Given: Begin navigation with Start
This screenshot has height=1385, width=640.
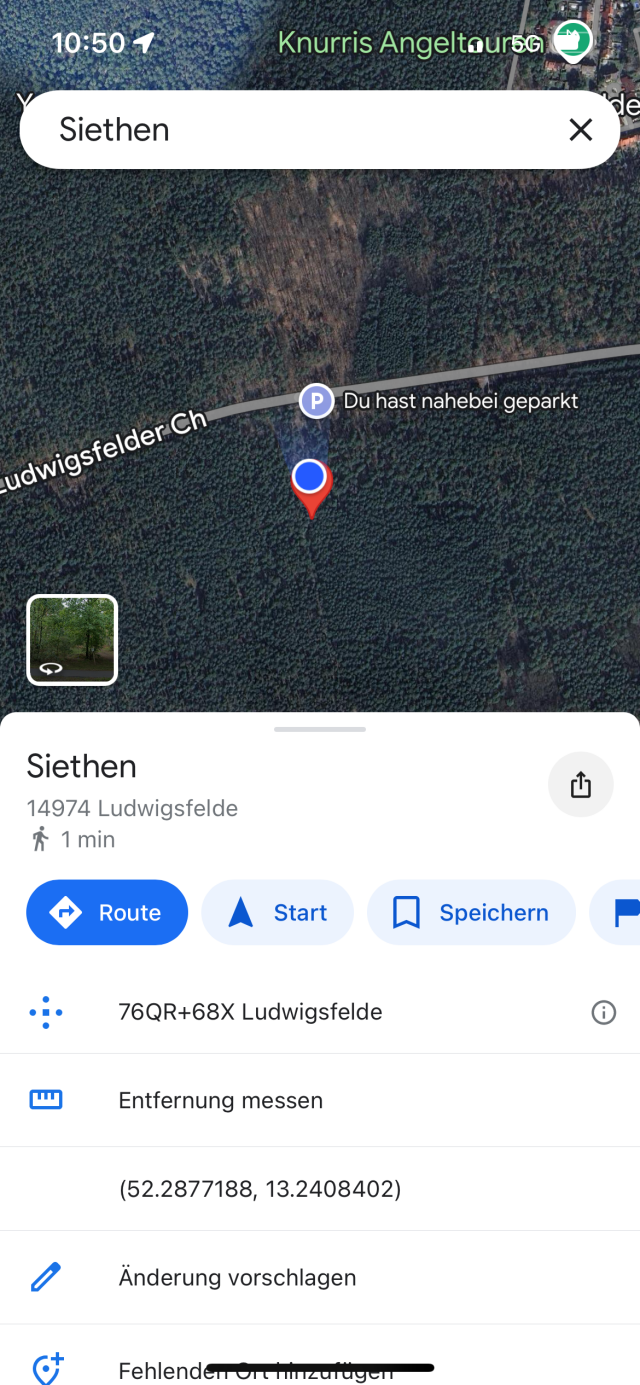Looking at the screenshot, I should click(x=277, y=912).
